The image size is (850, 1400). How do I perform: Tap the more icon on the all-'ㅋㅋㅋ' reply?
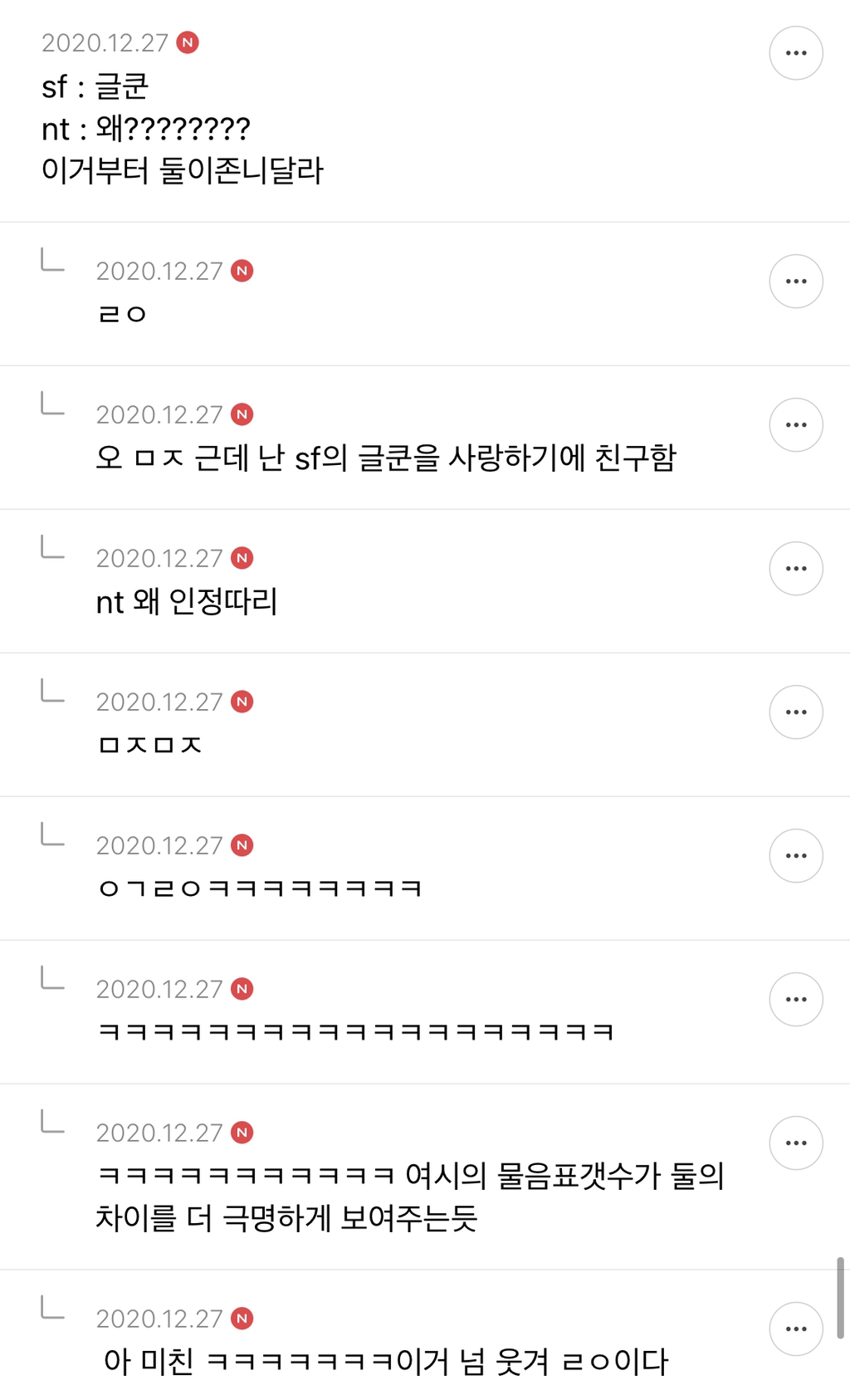(x=795, y=1000)
